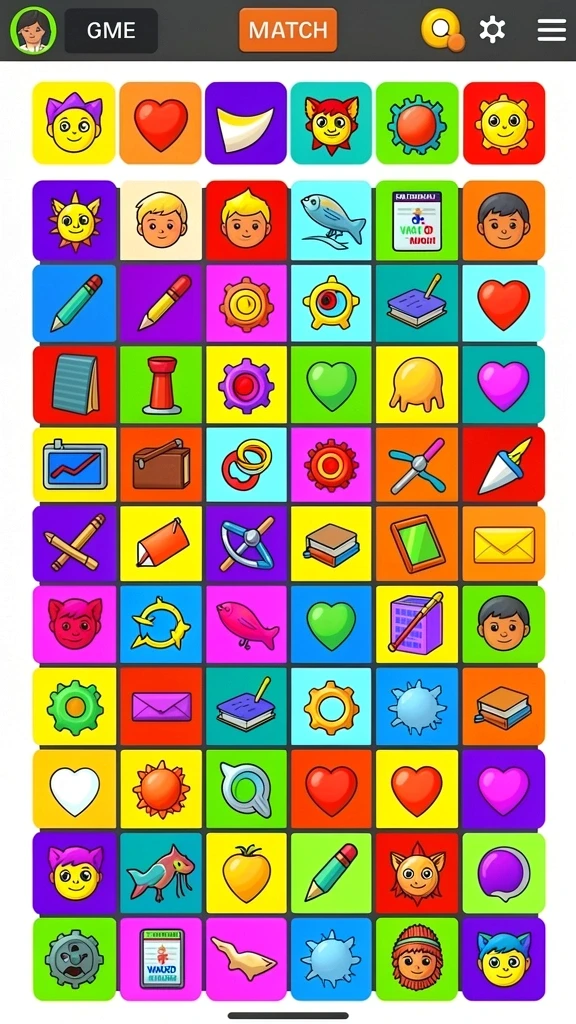Choose the purple envelope on red tile
576x1024 pixels.
tap(161, 707)
